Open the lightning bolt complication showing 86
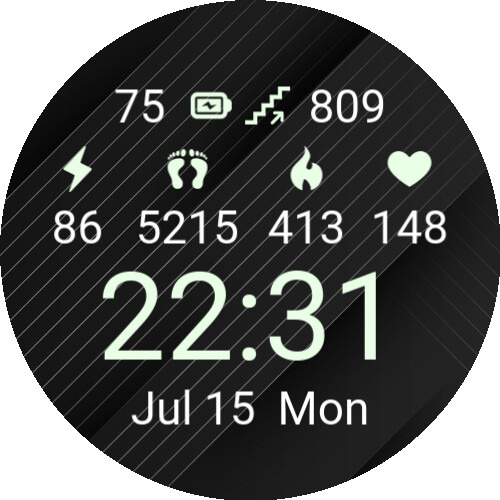500x500 pixels. coord(77,197)
